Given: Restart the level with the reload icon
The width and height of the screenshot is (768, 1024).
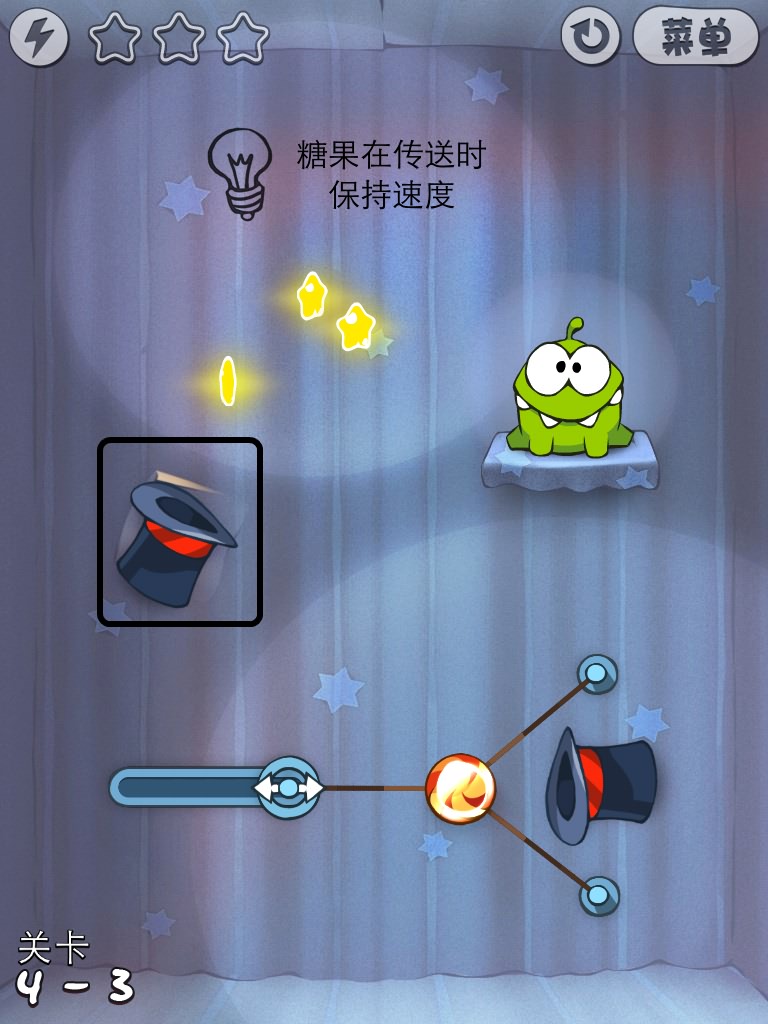Looking at the screenshot, I should [x=591, y=37].
